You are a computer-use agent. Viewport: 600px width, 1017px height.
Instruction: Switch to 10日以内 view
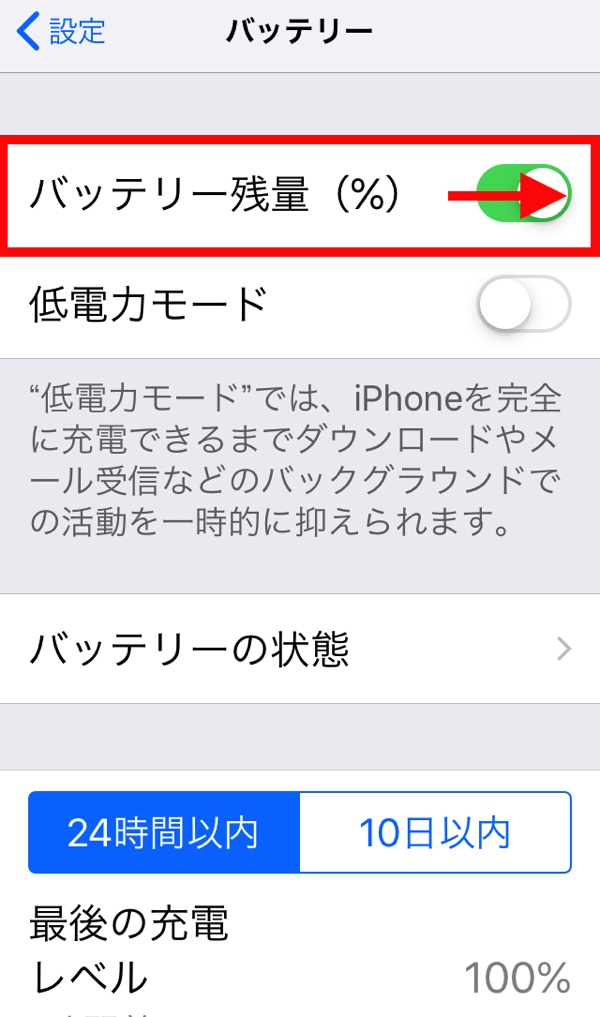tap(435, 832)
